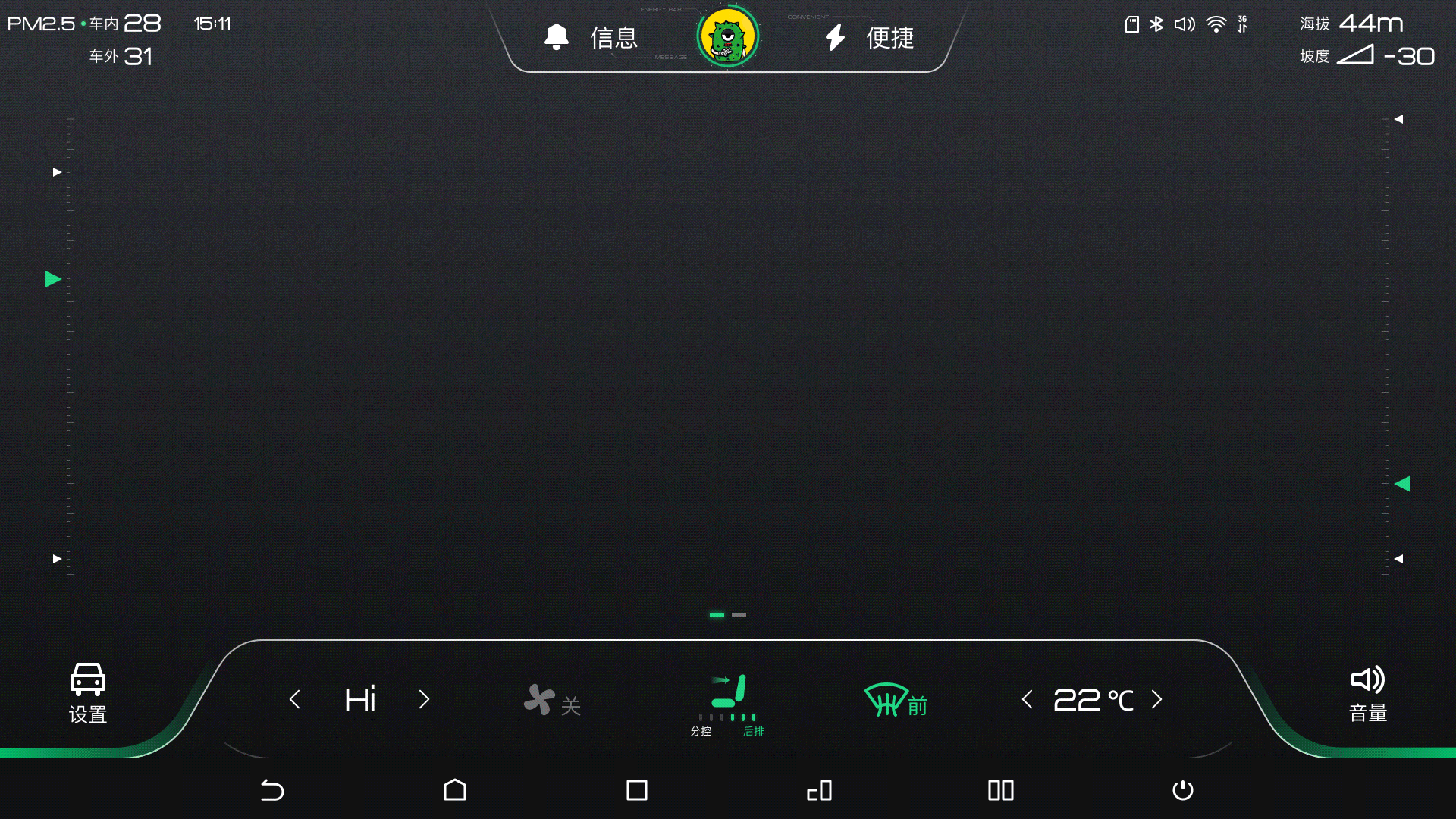
Task: Open the 便捷 quick shortcuts panel
Action: point(869,37)
